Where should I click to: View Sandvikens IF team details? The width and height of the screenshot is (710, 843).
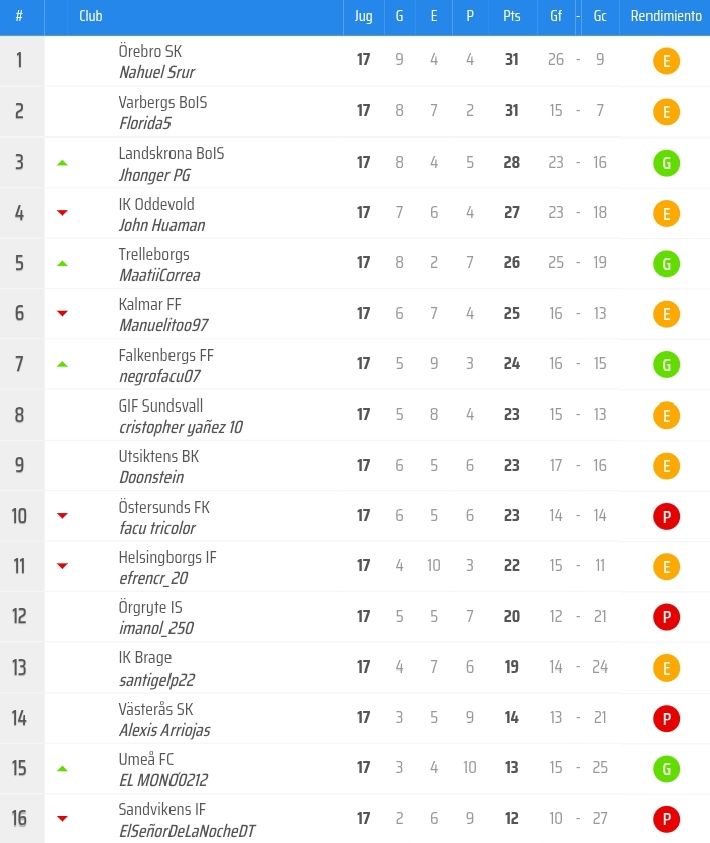tap(162, 809)
